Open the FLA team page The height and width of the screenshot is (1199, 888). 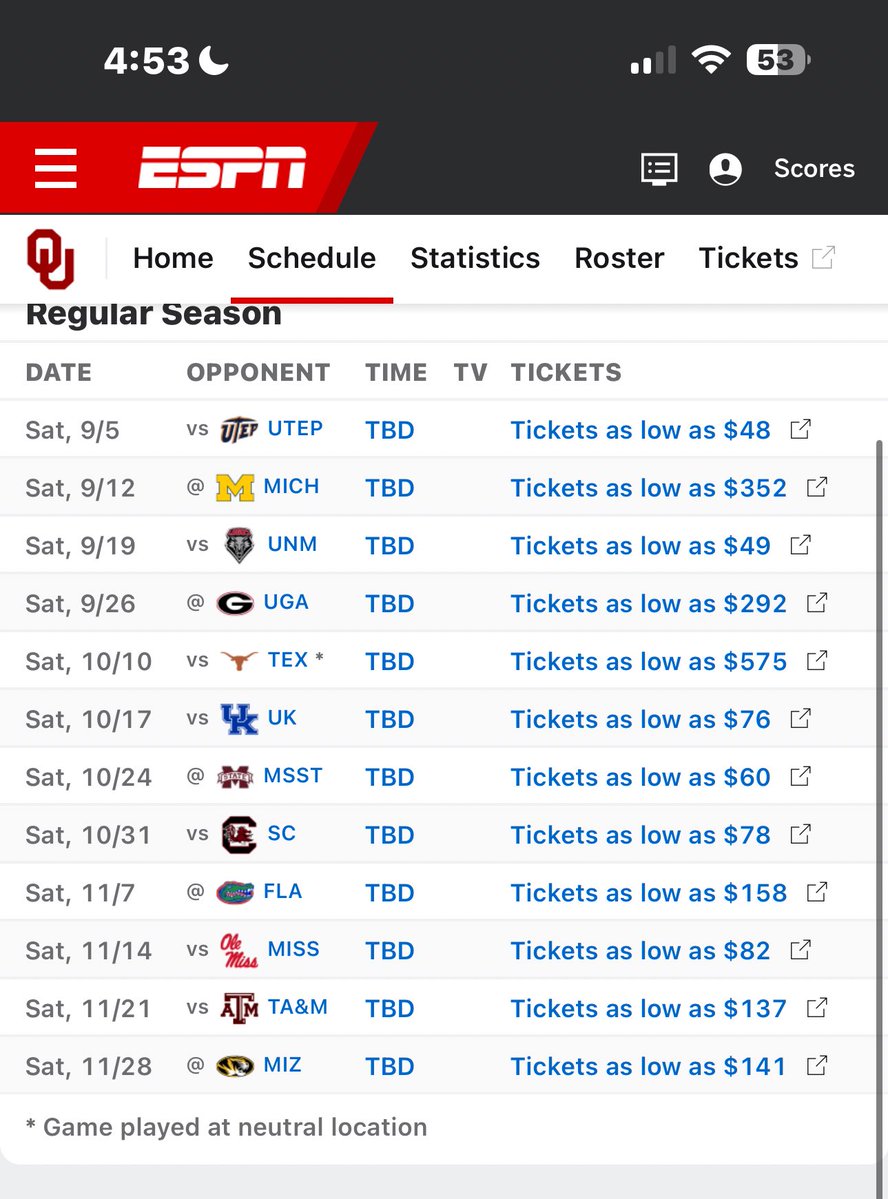(283, 891)
